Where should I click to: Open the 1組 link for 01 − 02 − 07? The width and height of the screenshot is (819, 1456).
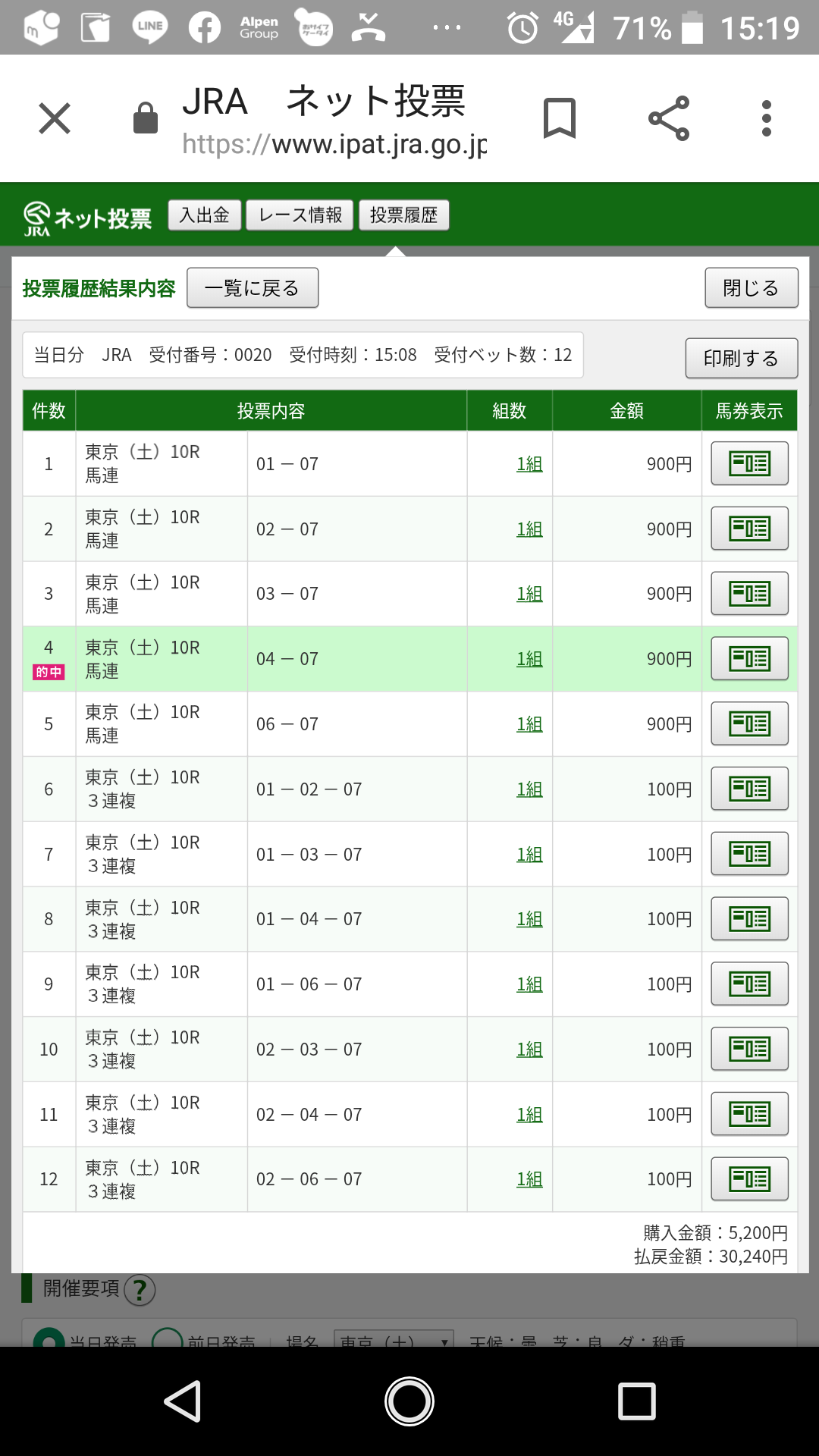point(529,789)
